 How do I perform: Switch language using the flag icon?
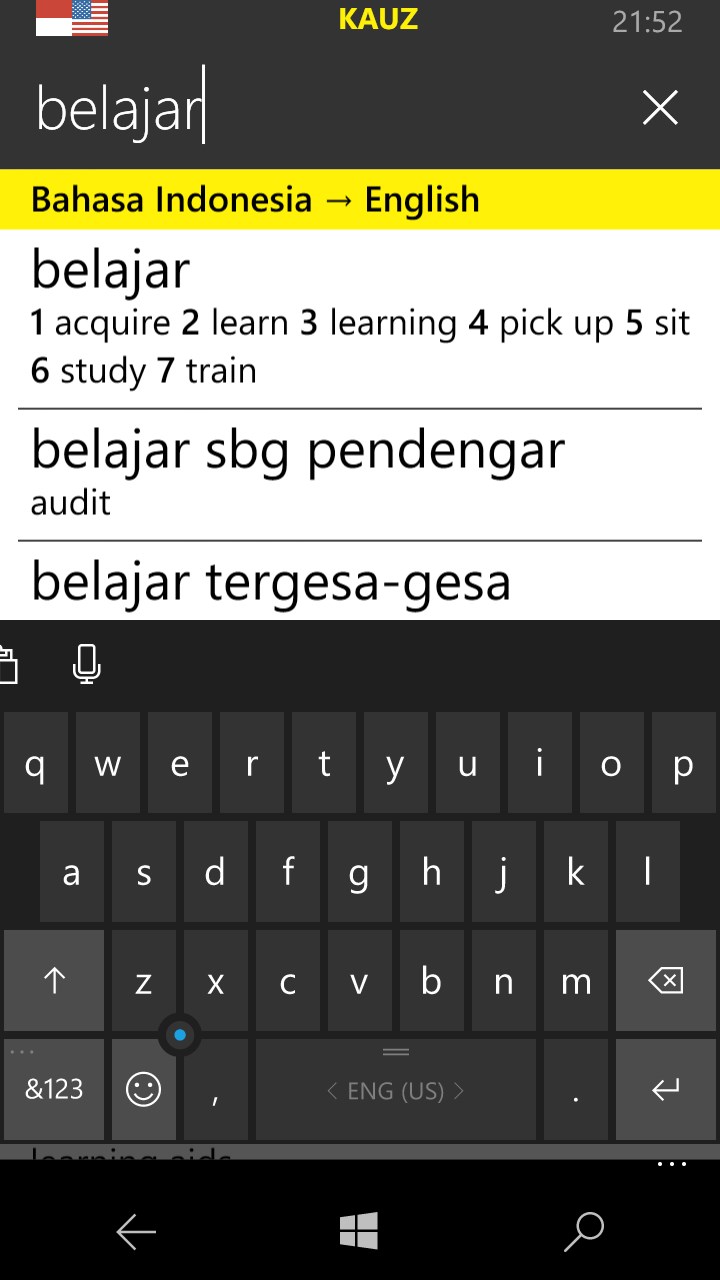click(x=72, y=19)
